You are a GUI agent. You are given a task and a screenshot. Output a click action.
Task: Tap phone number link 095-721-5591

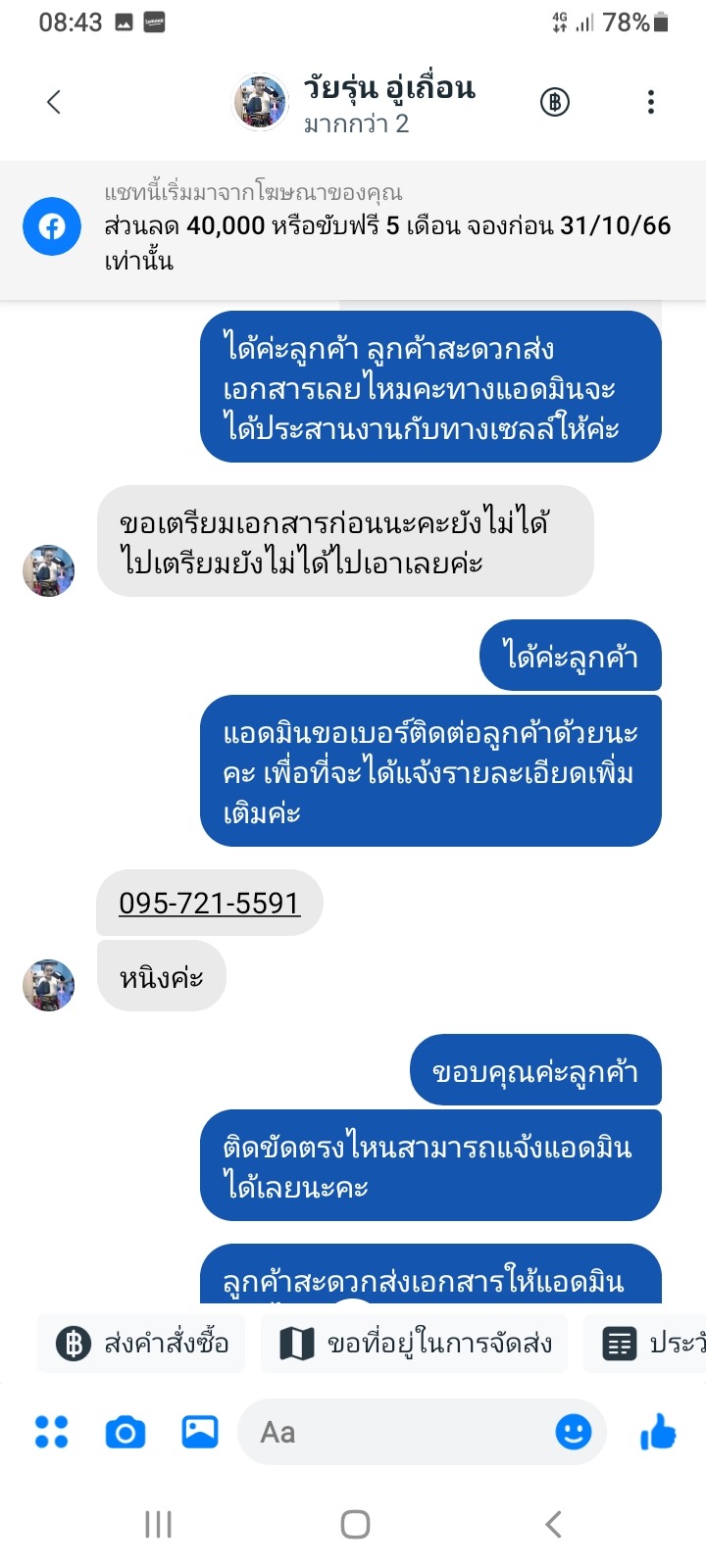209,903
